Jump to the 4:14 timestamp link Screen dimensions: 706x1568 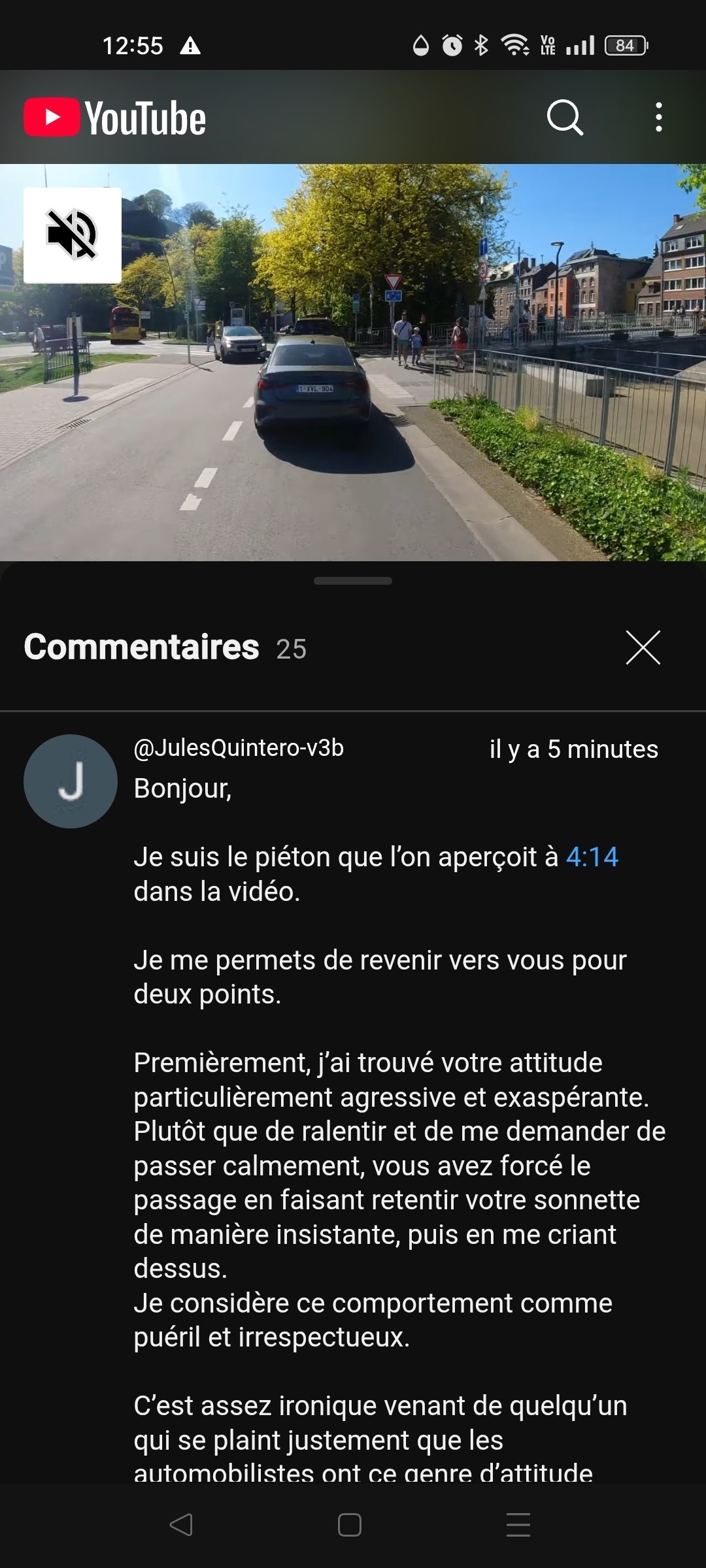592,857
